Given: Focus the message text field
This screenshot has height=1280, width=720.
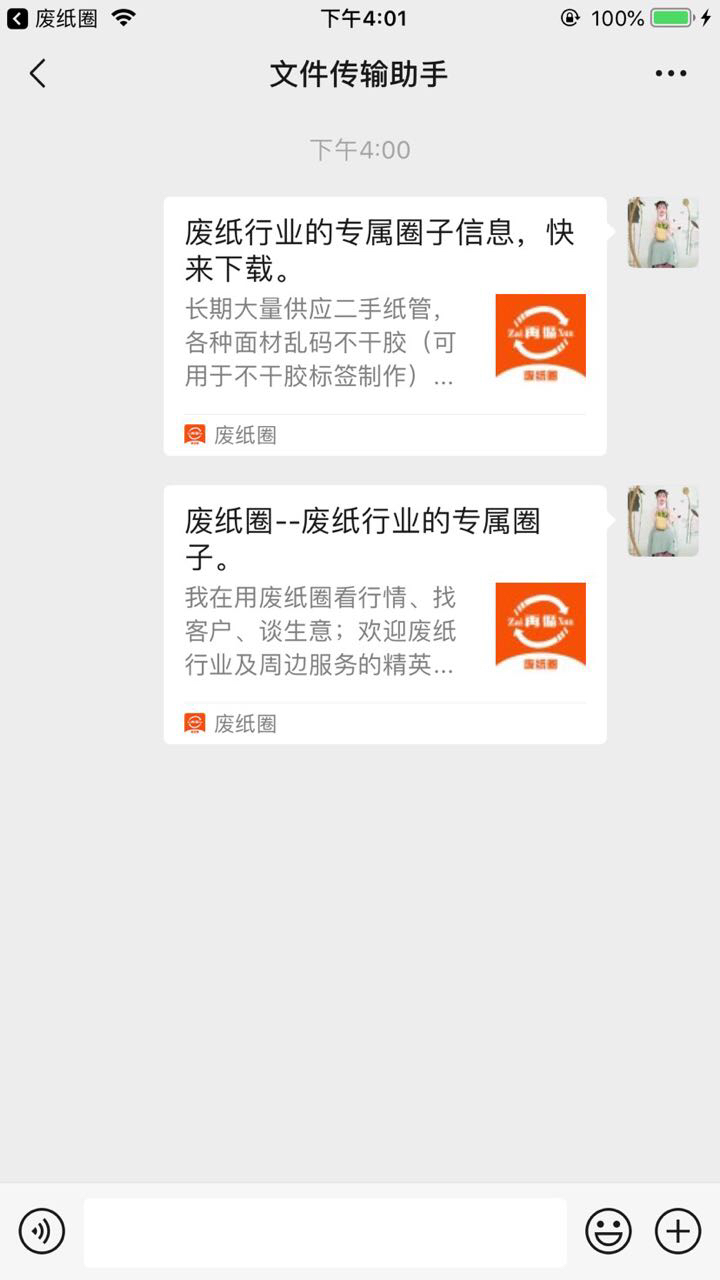Looking at the screenshot, I should pos(325,1232).
